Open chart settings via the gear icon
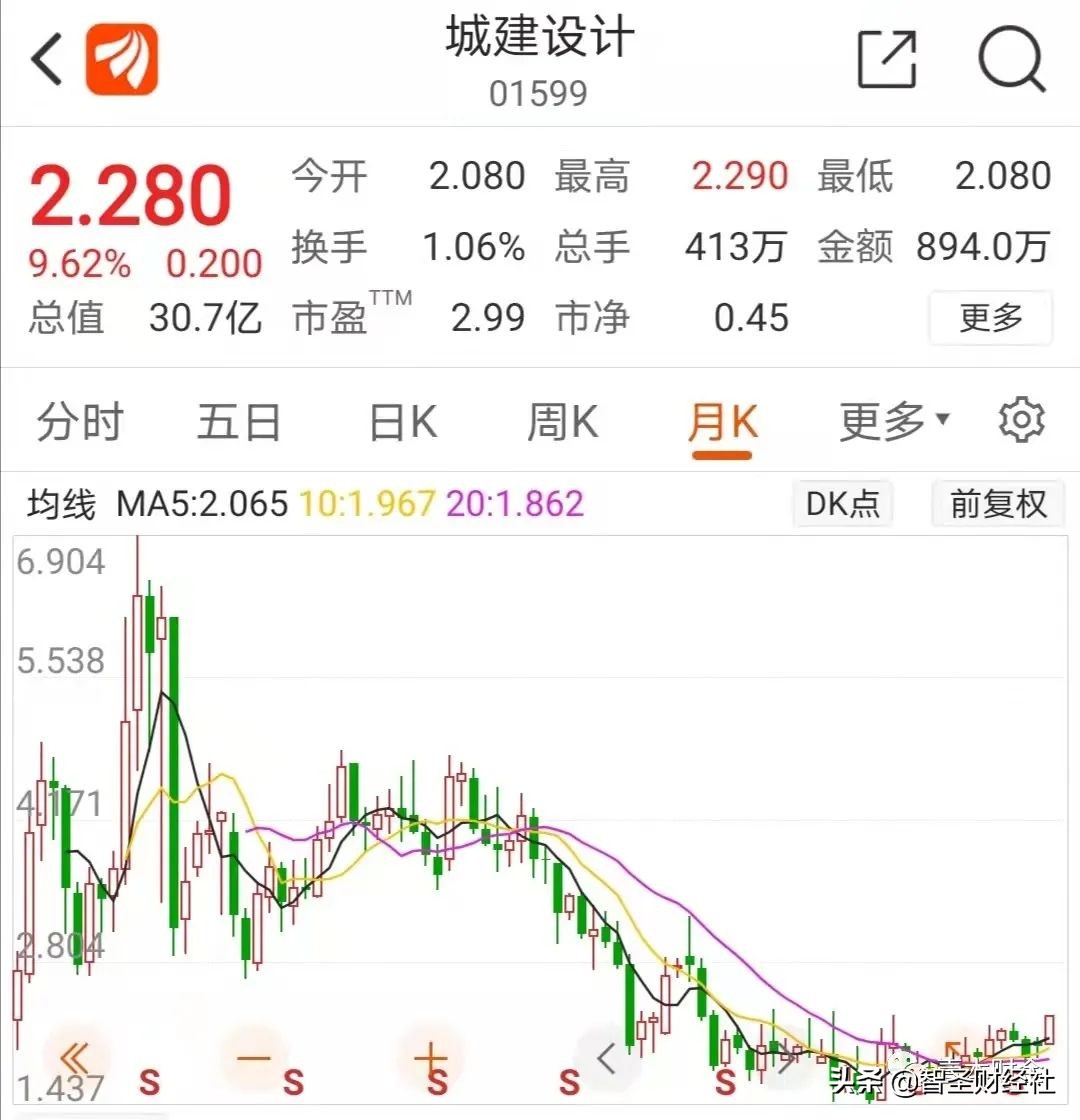The image size is (1080, 1120). pos(1022,421)
